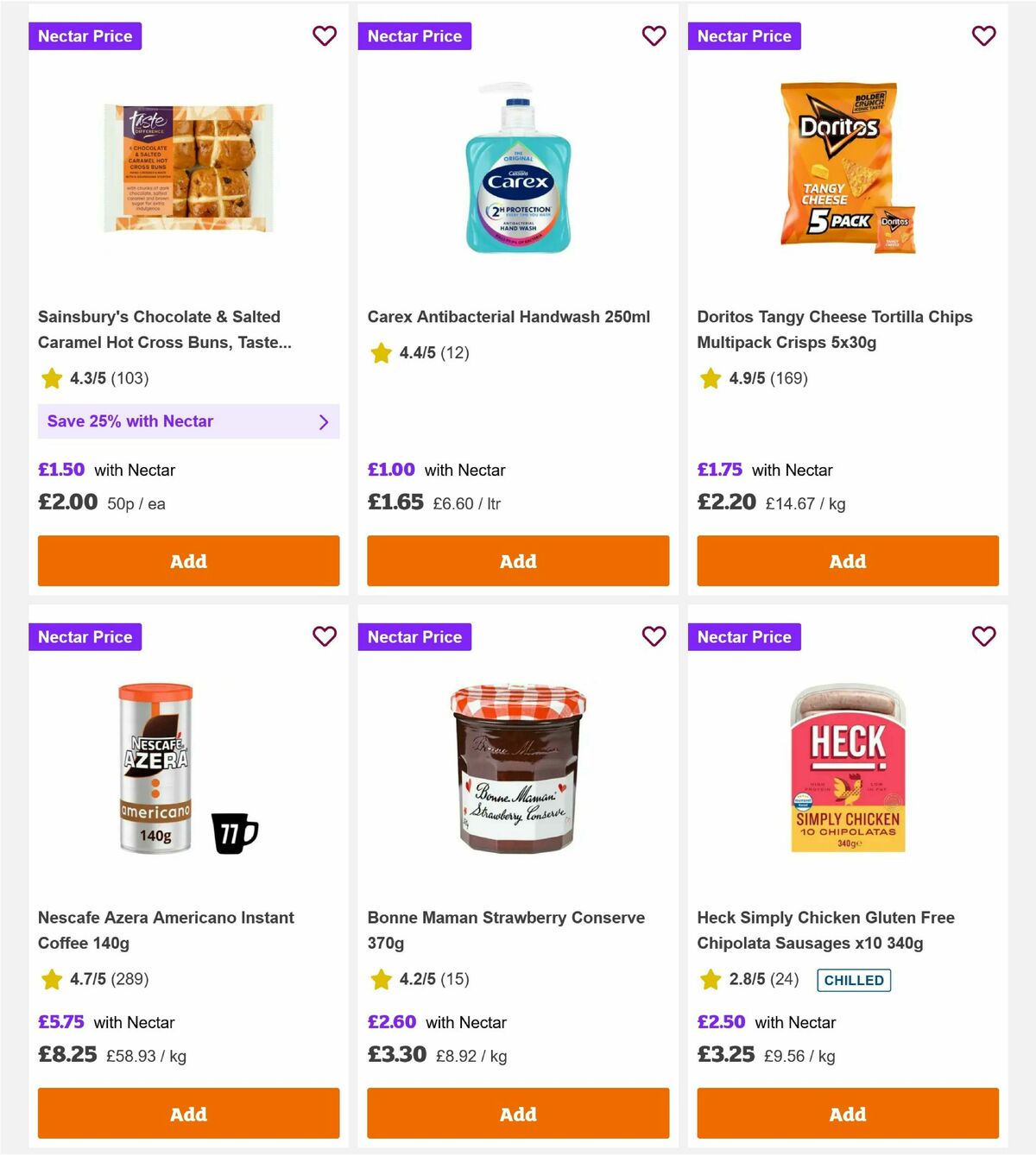This screenshot has width=1036, height=1156.
Task: Open the Nescafe Azera Americano product page
Action: 165,930
